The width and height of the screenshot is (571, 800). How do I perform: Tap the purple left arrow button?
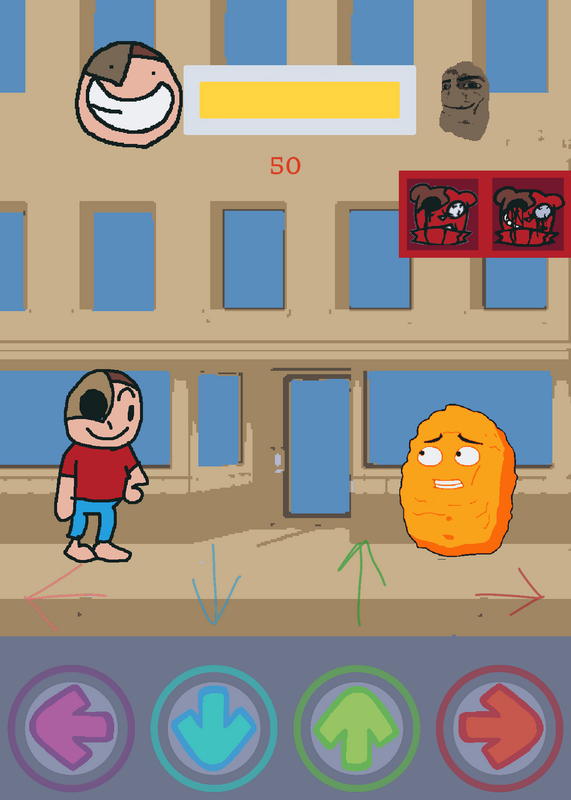(71, 728)
